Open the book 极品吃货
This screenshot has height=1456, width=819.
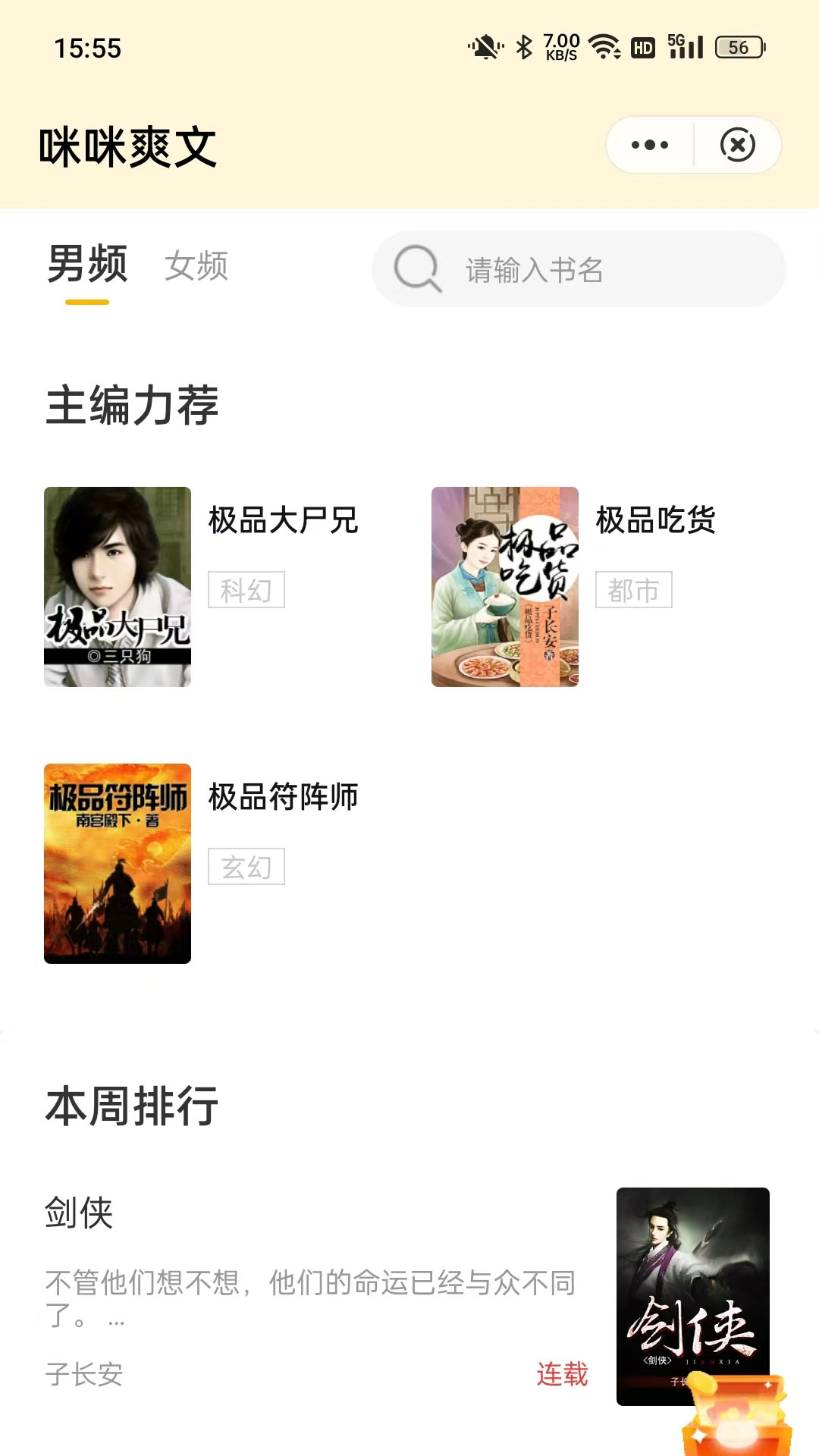(505, 586)
